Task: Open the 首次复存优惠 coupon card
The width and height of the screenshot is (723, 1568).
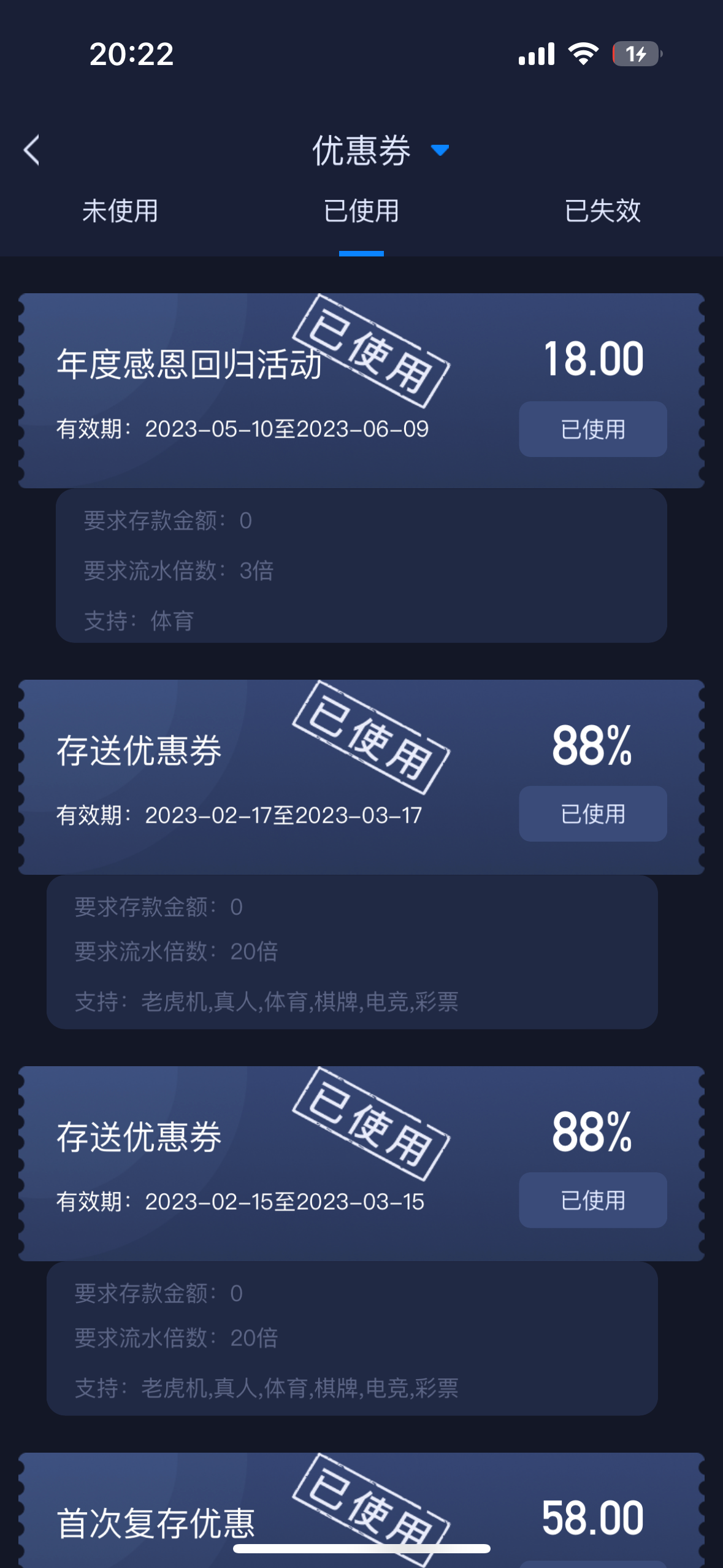Action: (156, 1523)
